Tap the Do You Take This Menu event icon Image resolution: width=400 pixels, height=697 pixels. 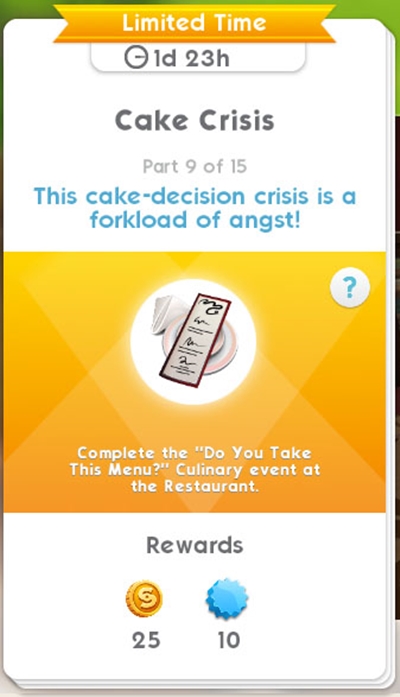(x=193, y=341)
